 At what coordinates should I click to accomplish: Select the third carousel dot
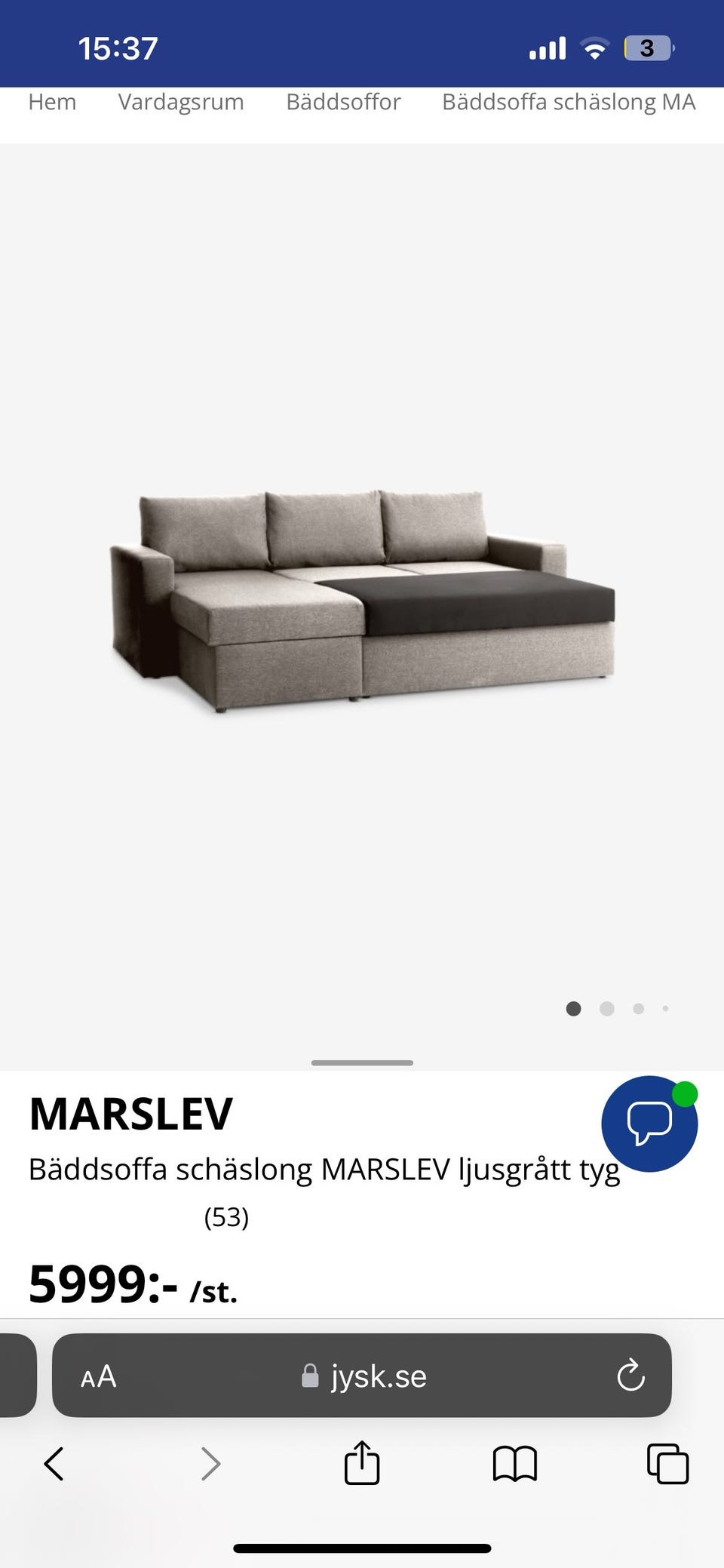click(638, 1008)
